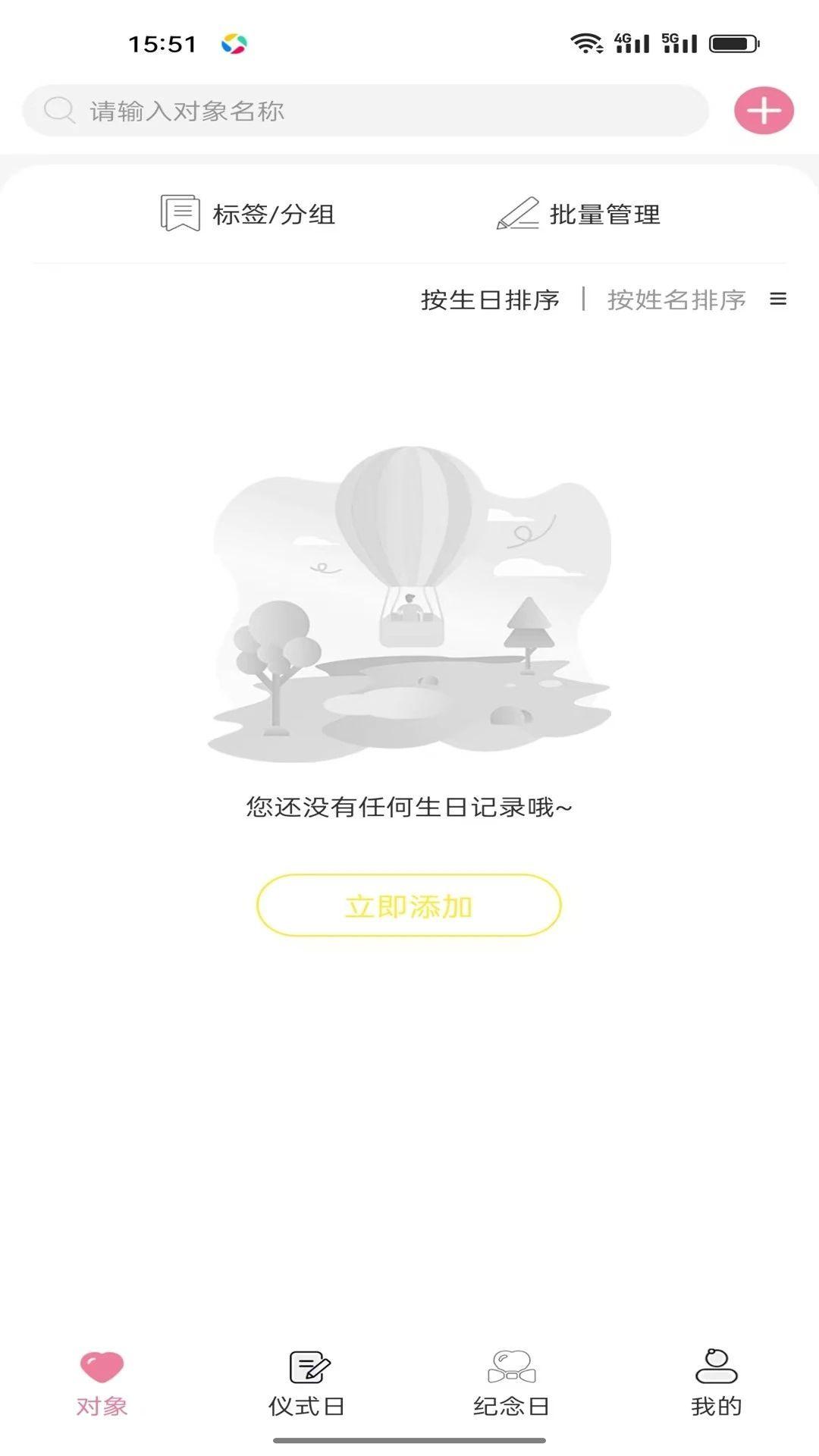Image resolution: width=819 pixels, height=1456 pixels.
Task: Select the 批量管理 pencil icon
Action: [x=518, y=214]
